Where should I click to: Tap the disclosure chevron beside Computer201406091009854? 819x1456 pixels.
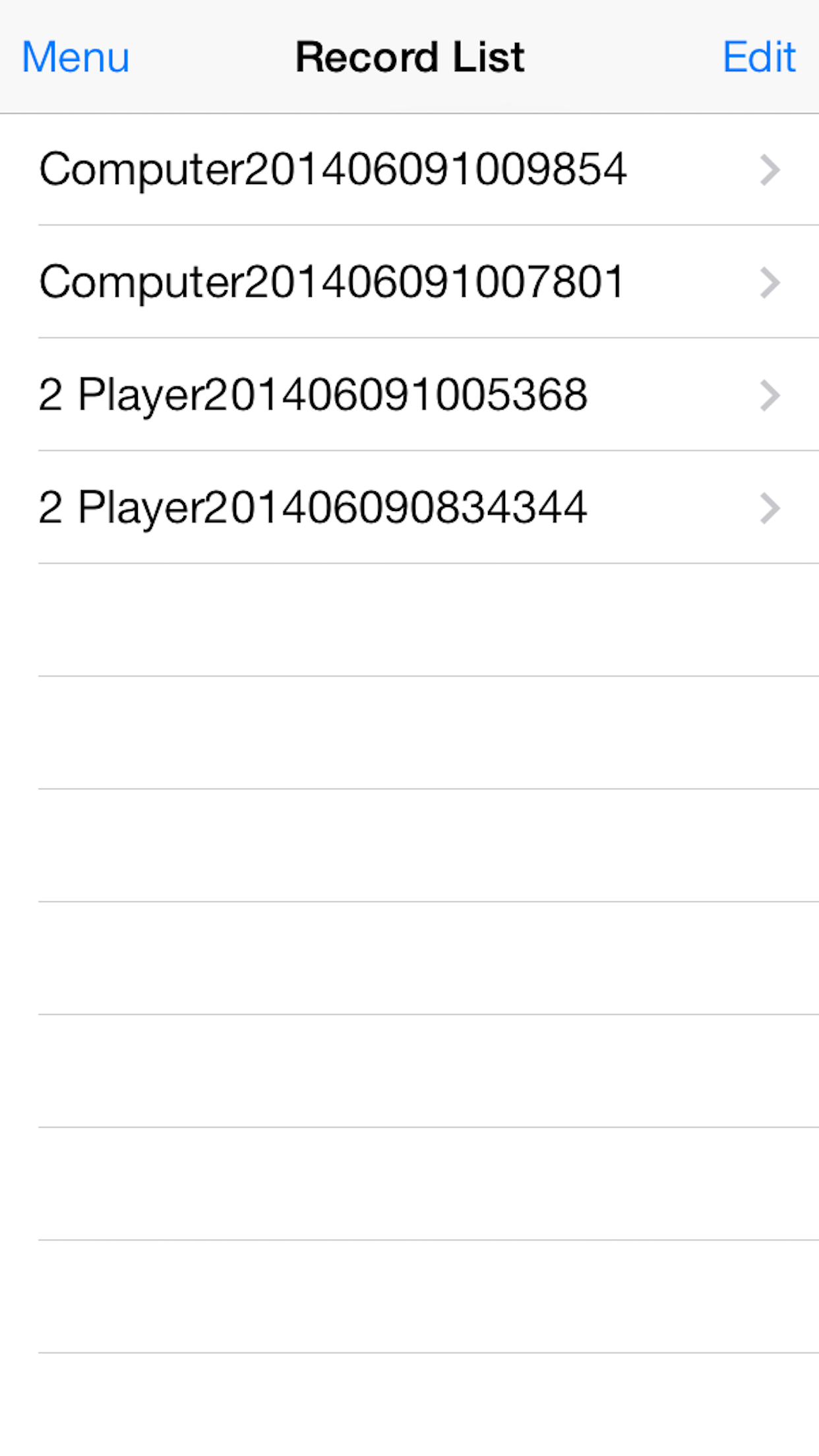click(x=770, y=169)
